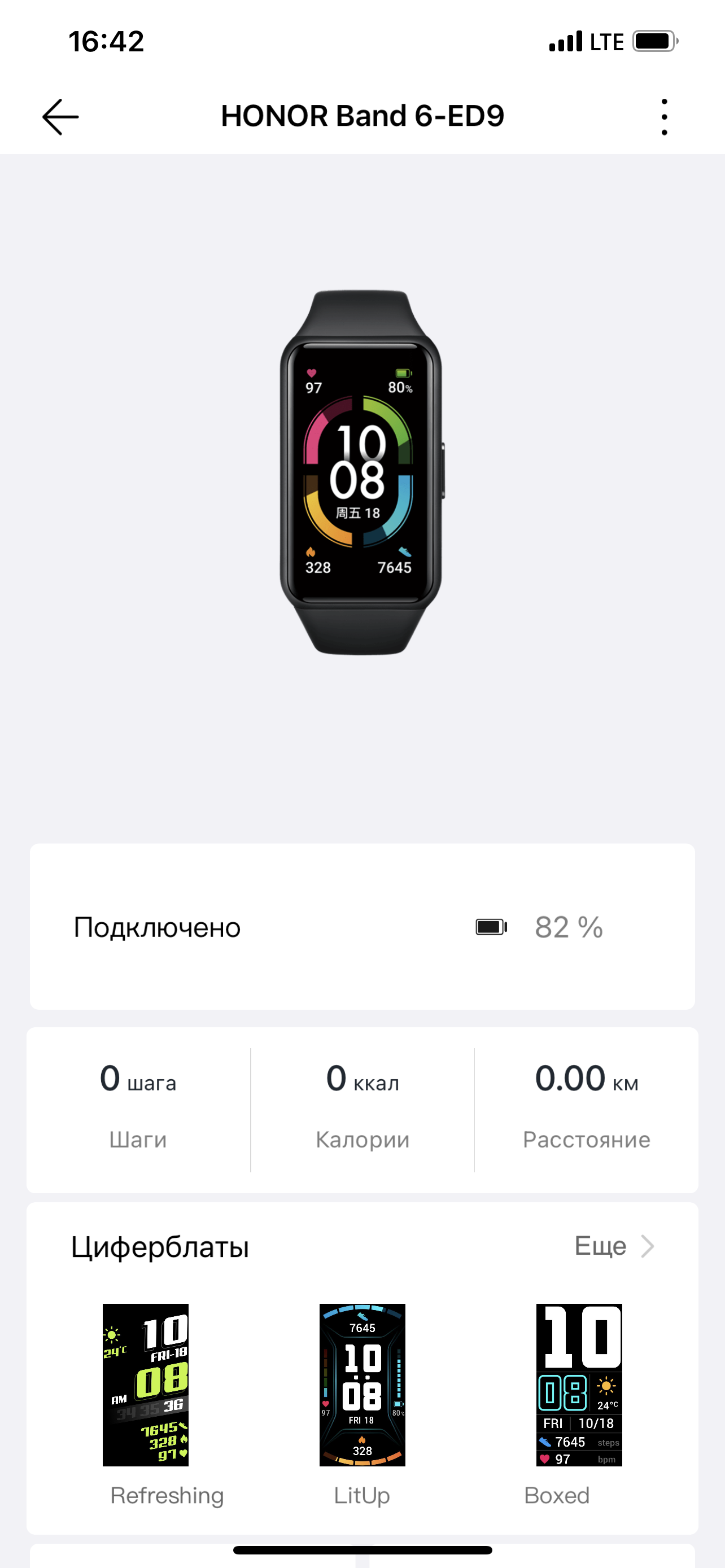725x1568 pixels.
Task: Select the Boxed watch face
Action: pyautogui.click(x=579, y=1385)
